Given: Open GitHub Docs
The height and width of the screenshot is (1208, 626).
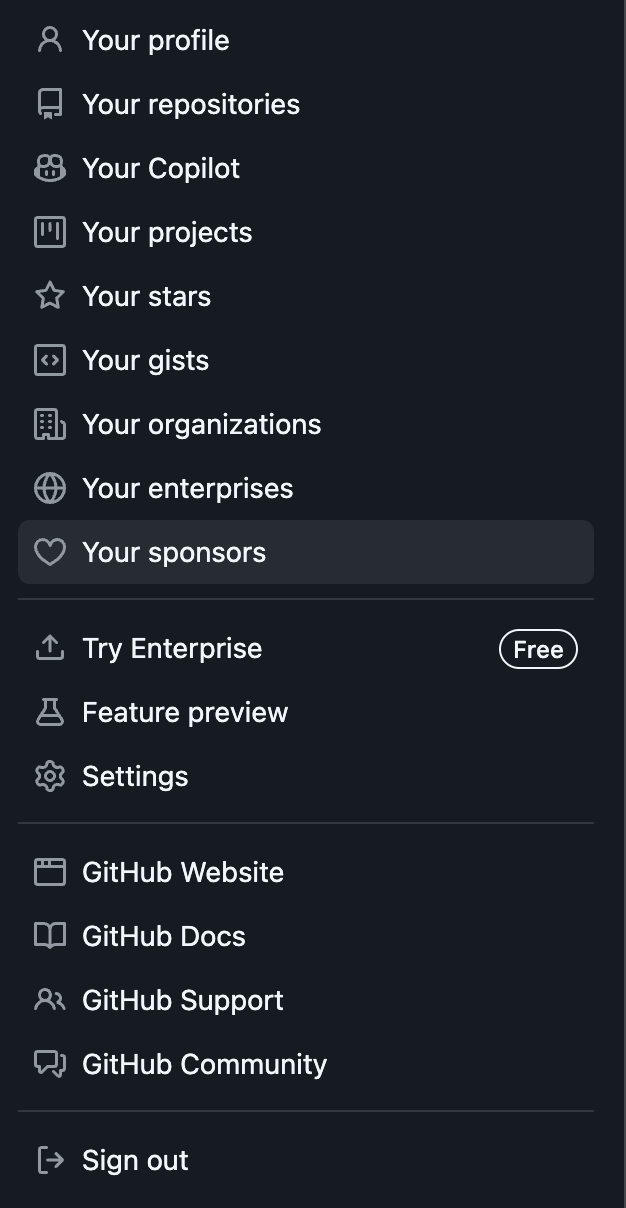Looking at the screenshot, I should 163,937.
